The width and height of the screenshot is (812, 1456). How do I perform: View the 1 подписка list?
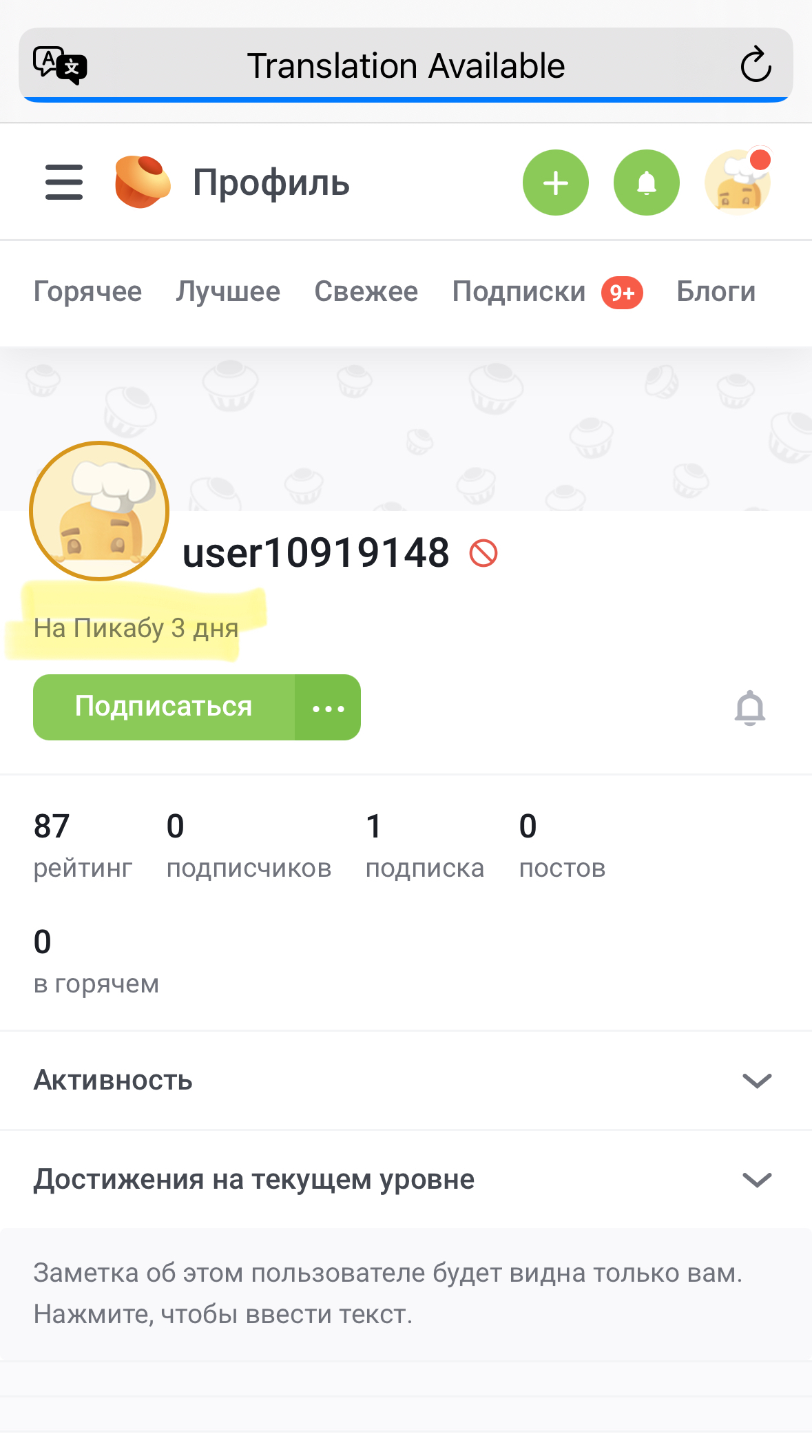pyautogui.click(x=424, y=846)
